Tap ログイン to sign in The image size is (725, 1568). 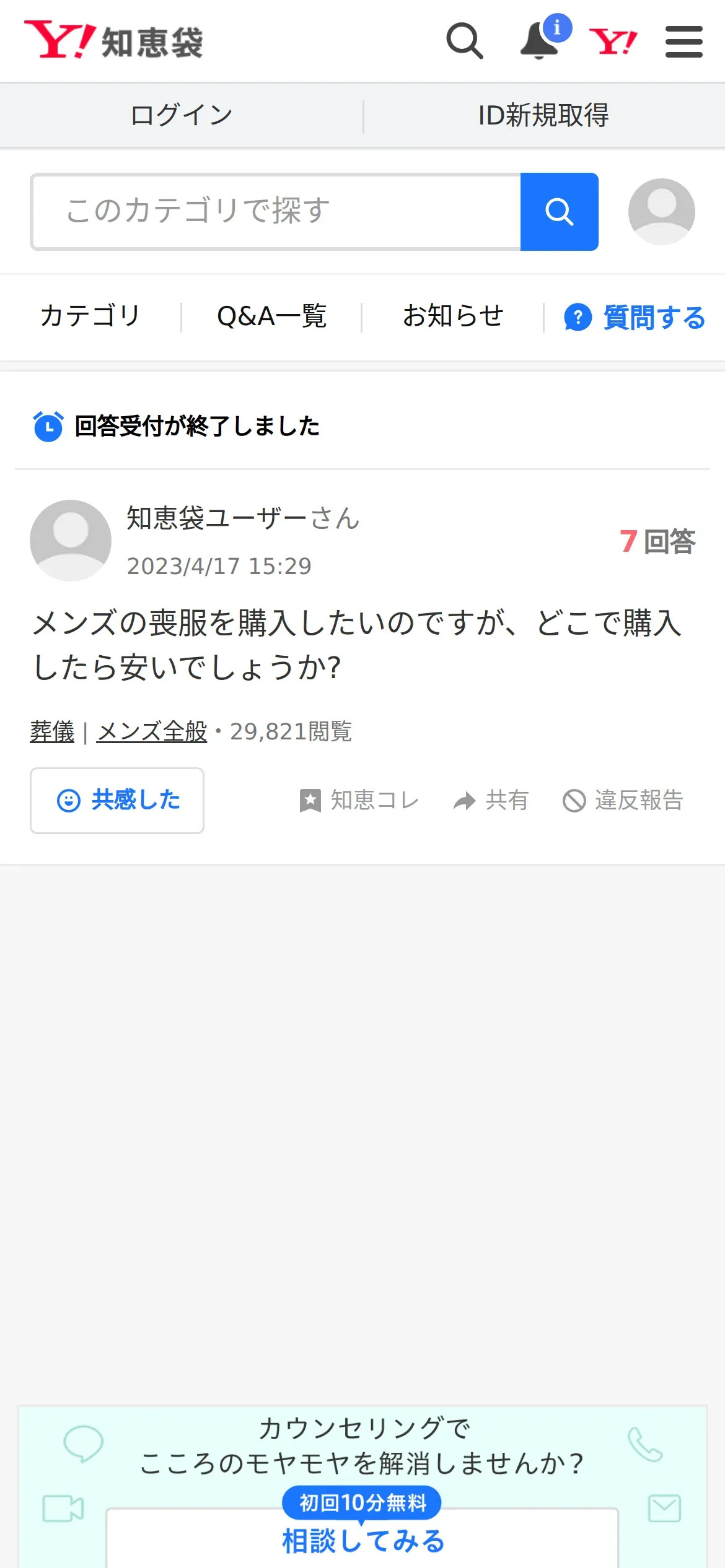(x=182, y=115)
